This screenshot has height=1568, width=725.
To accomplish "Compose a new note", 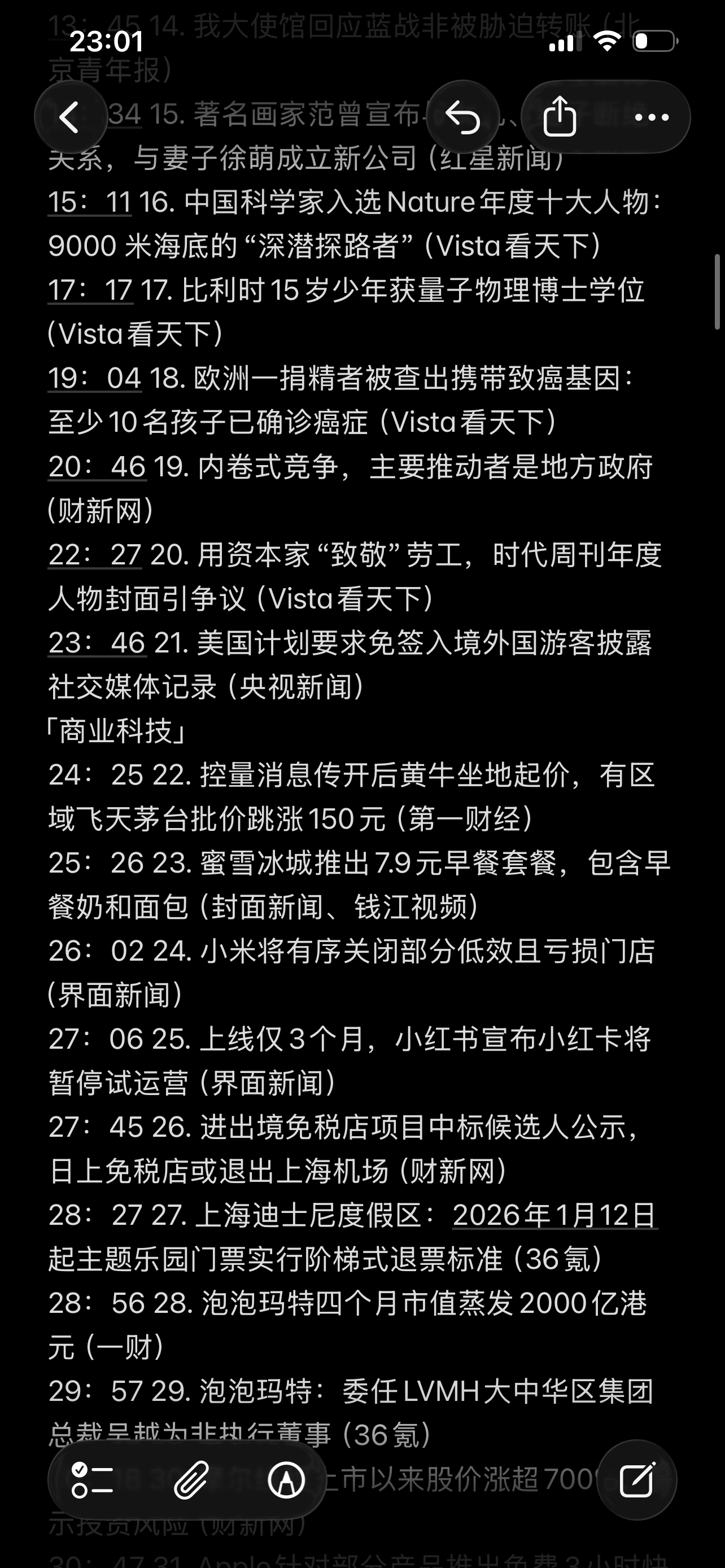I will pos(637,1481).
